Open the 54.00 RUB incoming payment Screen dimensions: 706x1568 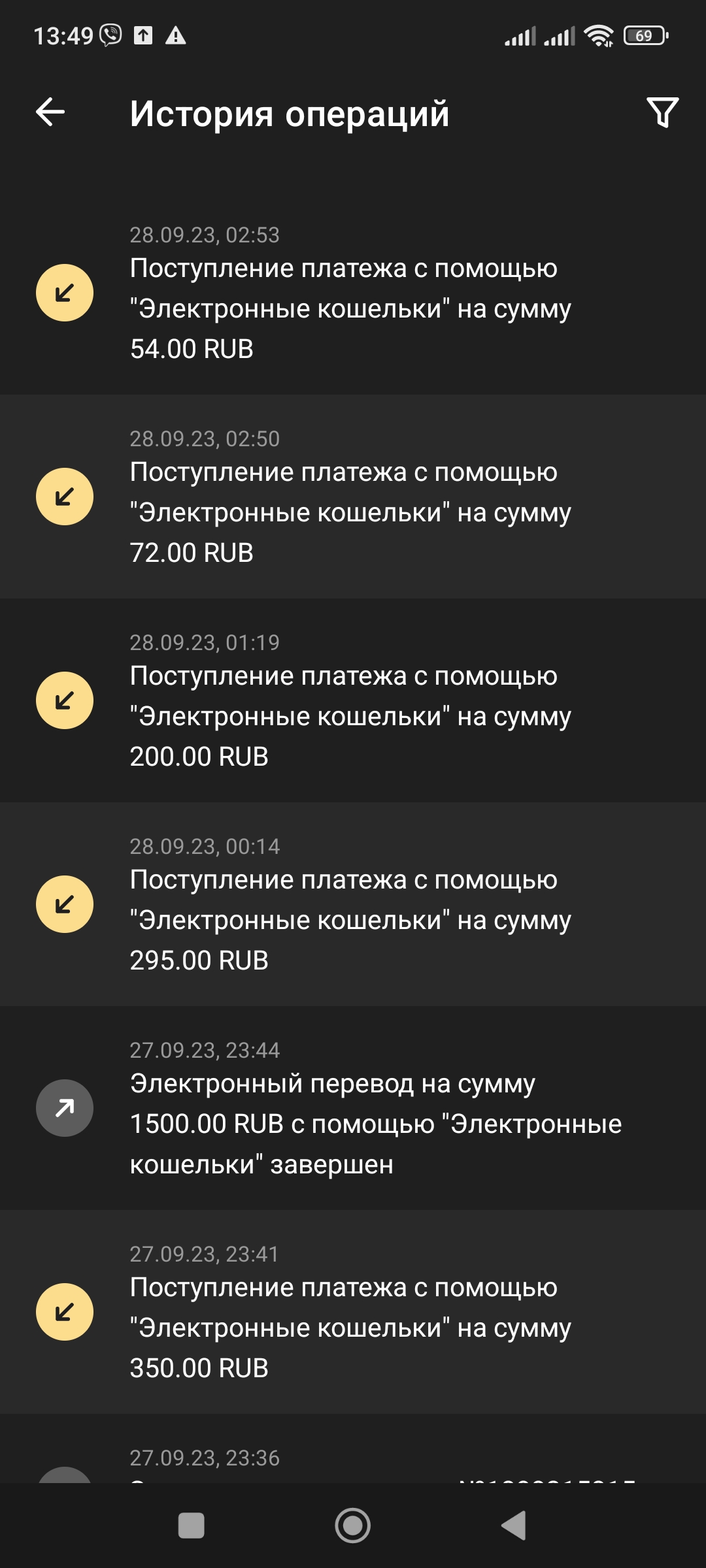click(353, 294)
